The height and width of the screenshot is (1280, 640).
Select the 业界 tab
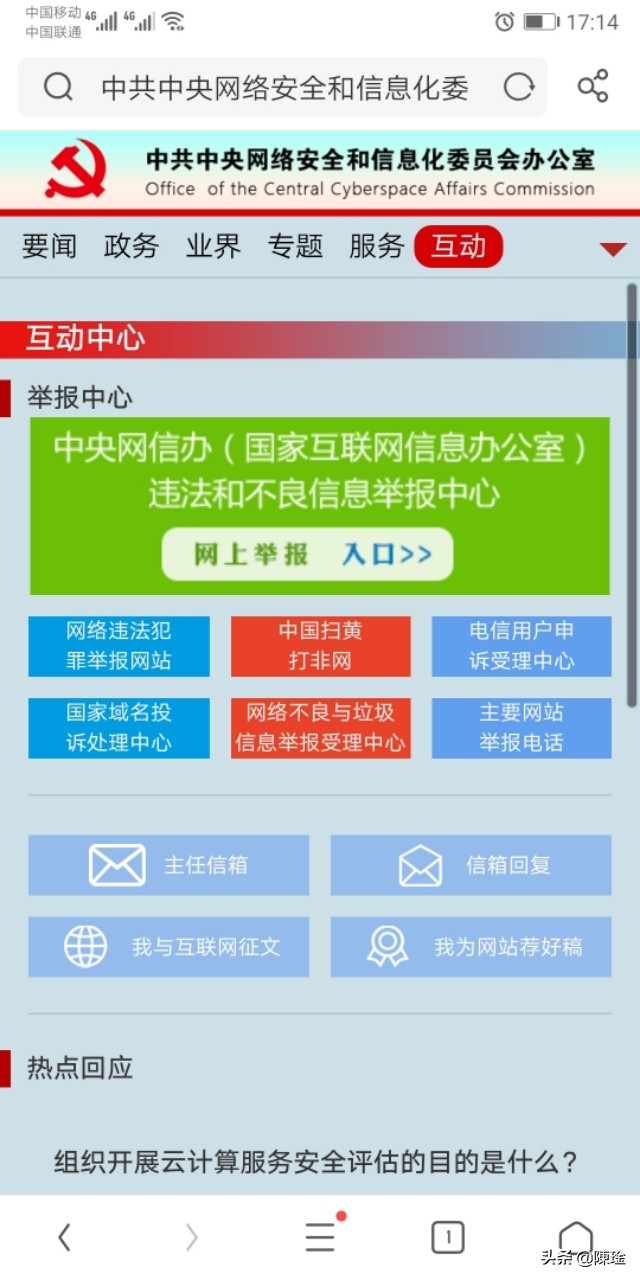click(213, 246)
